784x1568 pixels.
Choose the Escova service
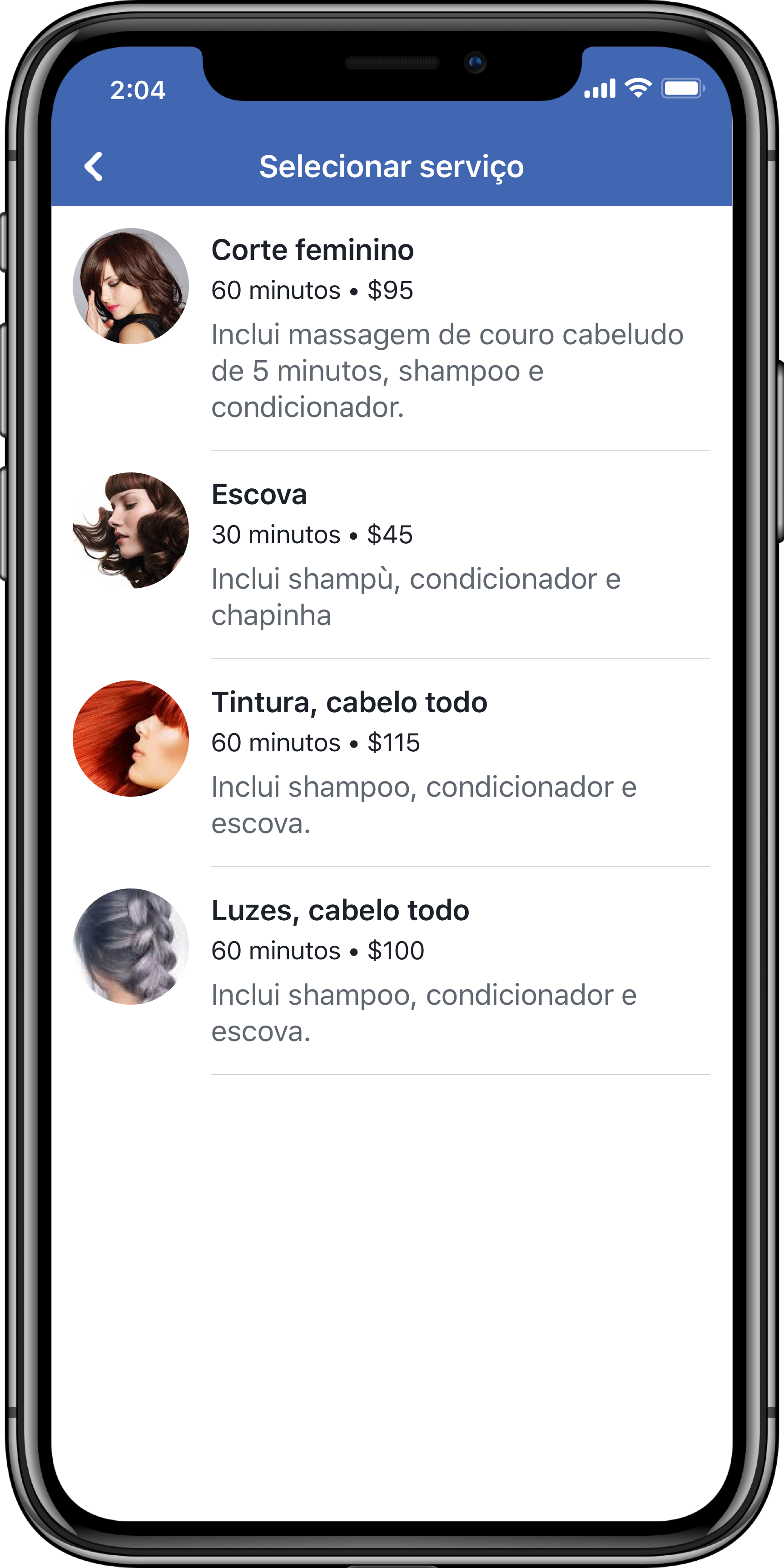[x=391, y=553]
